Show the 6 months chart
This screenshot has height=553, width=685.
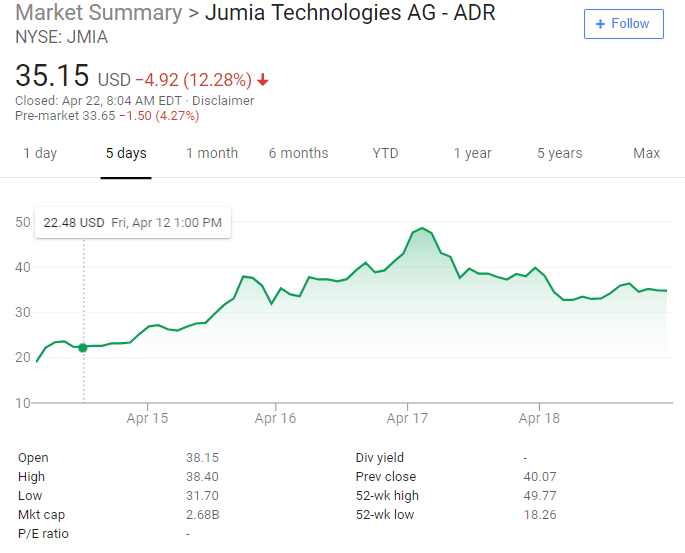(x=298, y=153)
